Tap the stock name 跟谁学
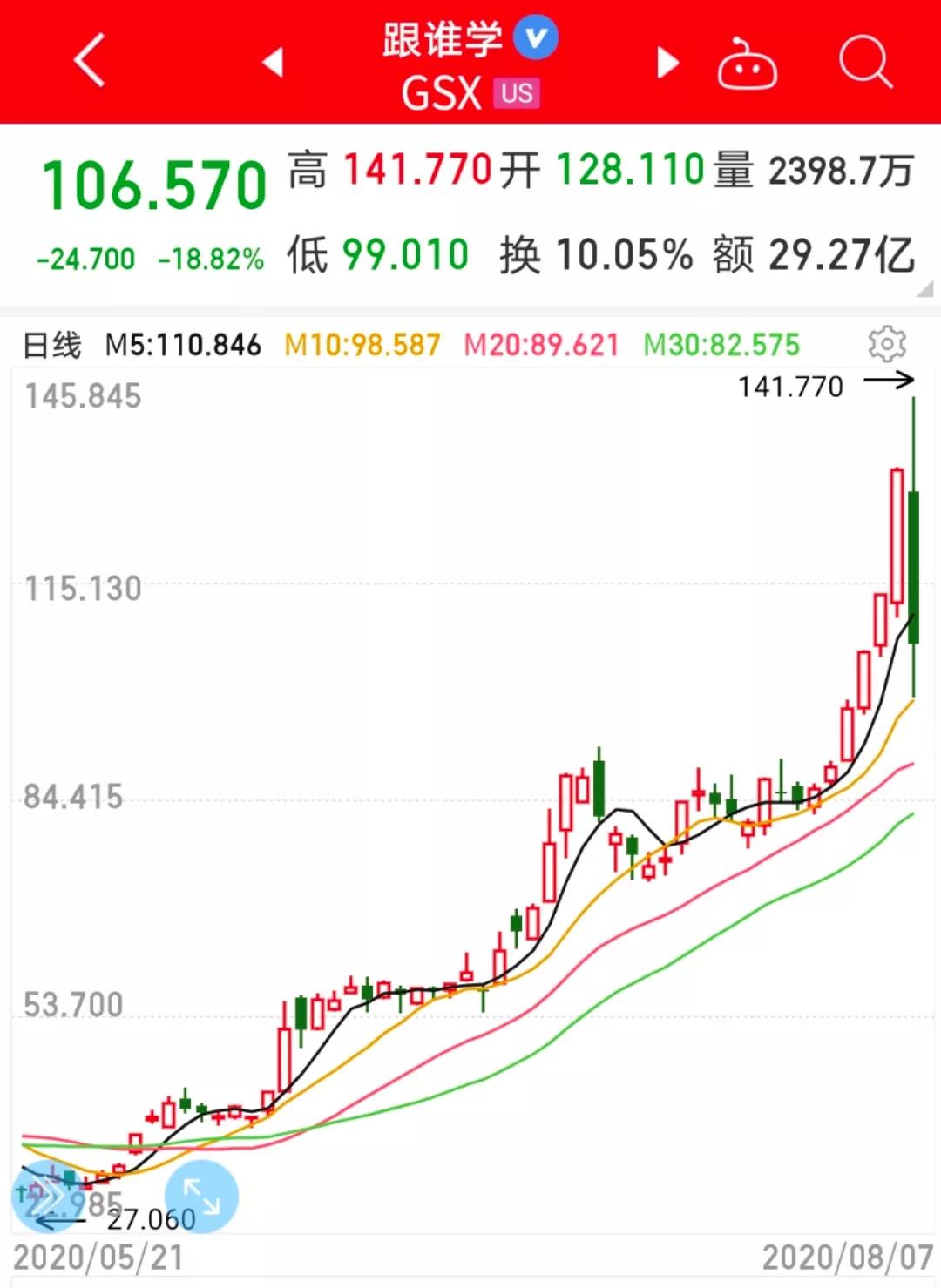 (443, 39)
